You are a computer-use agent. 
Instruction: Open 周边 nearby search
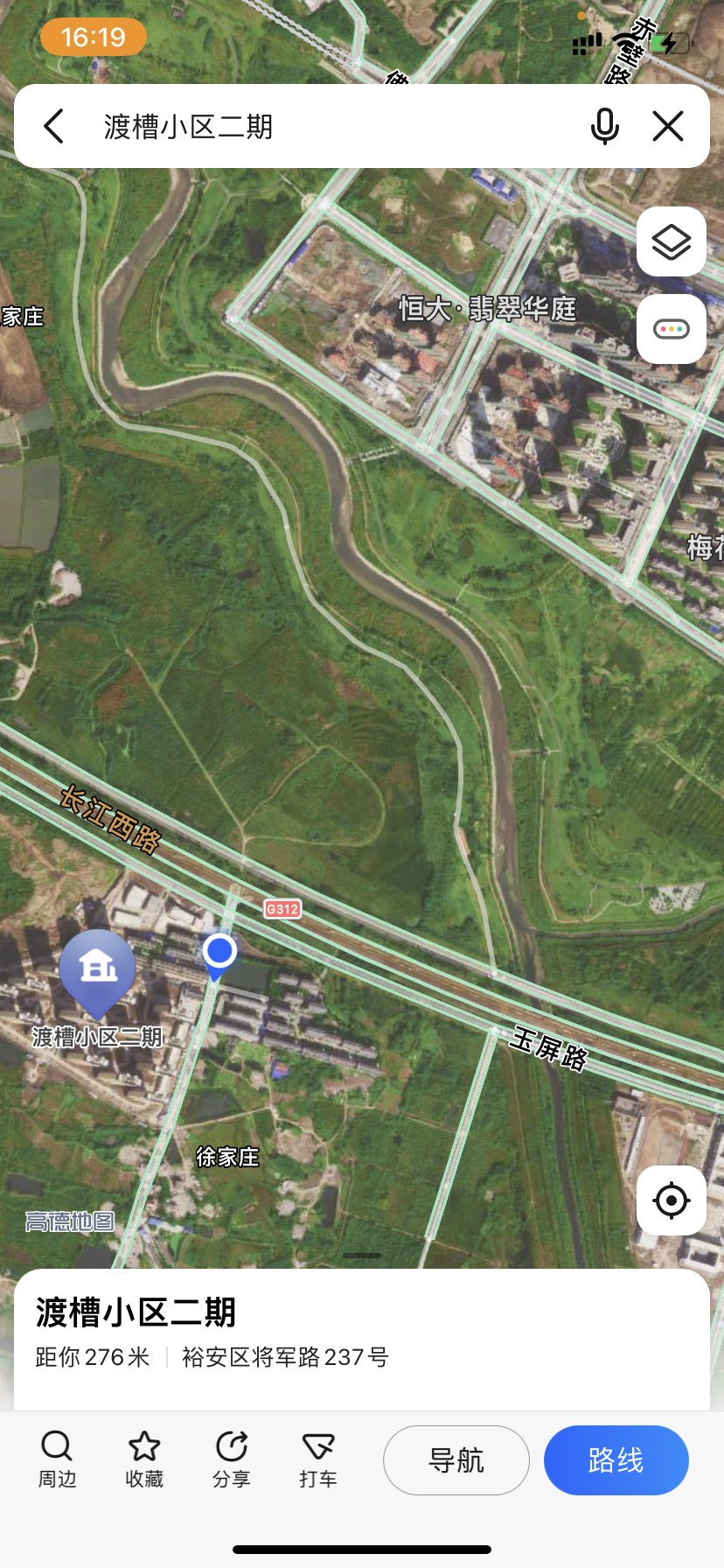[x=57, y=1459]
